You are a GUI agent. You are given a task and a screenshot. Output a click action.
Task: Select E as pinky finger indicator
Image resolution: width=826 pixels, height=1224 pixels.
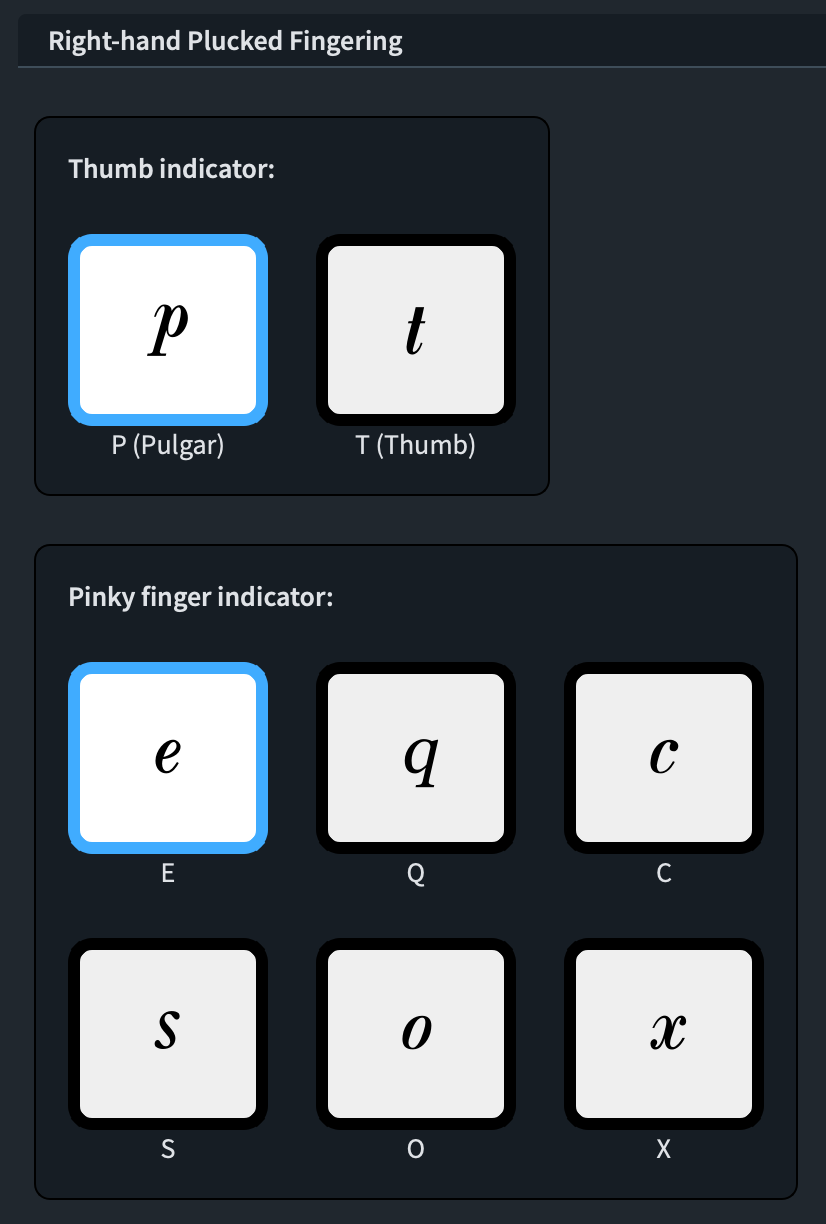(167, 757)
